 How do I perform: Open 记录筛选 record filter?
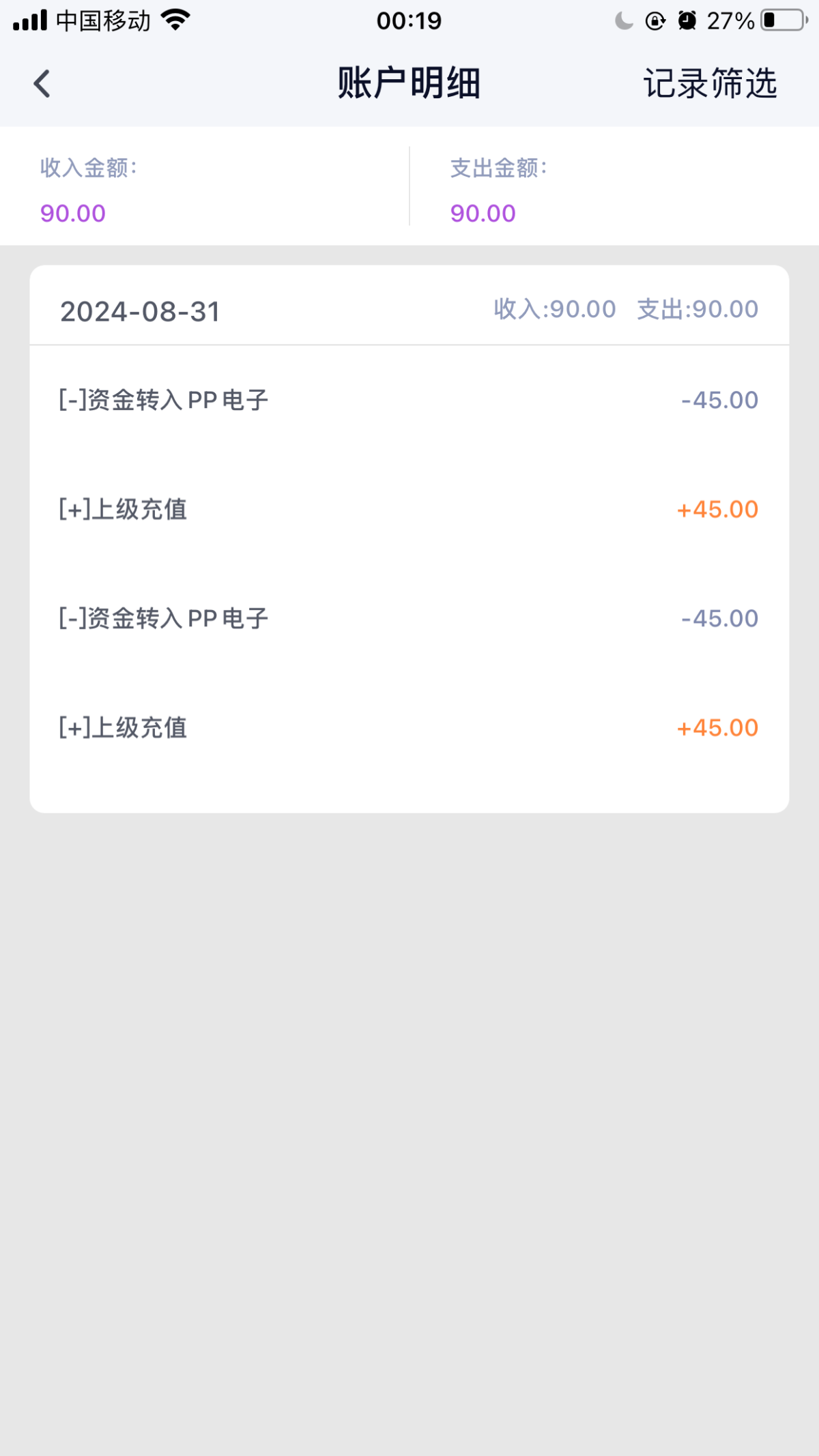[x=710, y=84]
